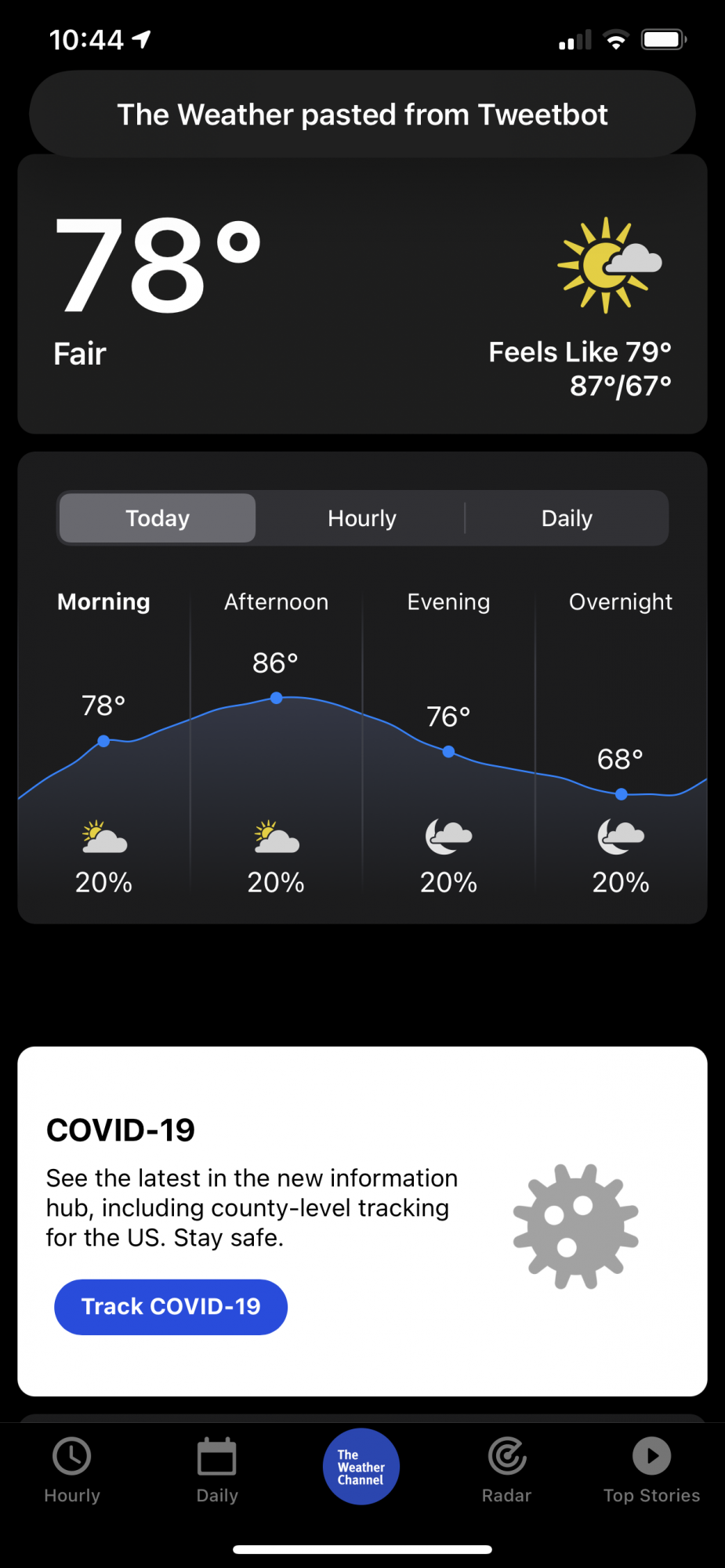Go to The Weather Channel home tab
Screen dimensions: 725x1568
coord(361,1466)
